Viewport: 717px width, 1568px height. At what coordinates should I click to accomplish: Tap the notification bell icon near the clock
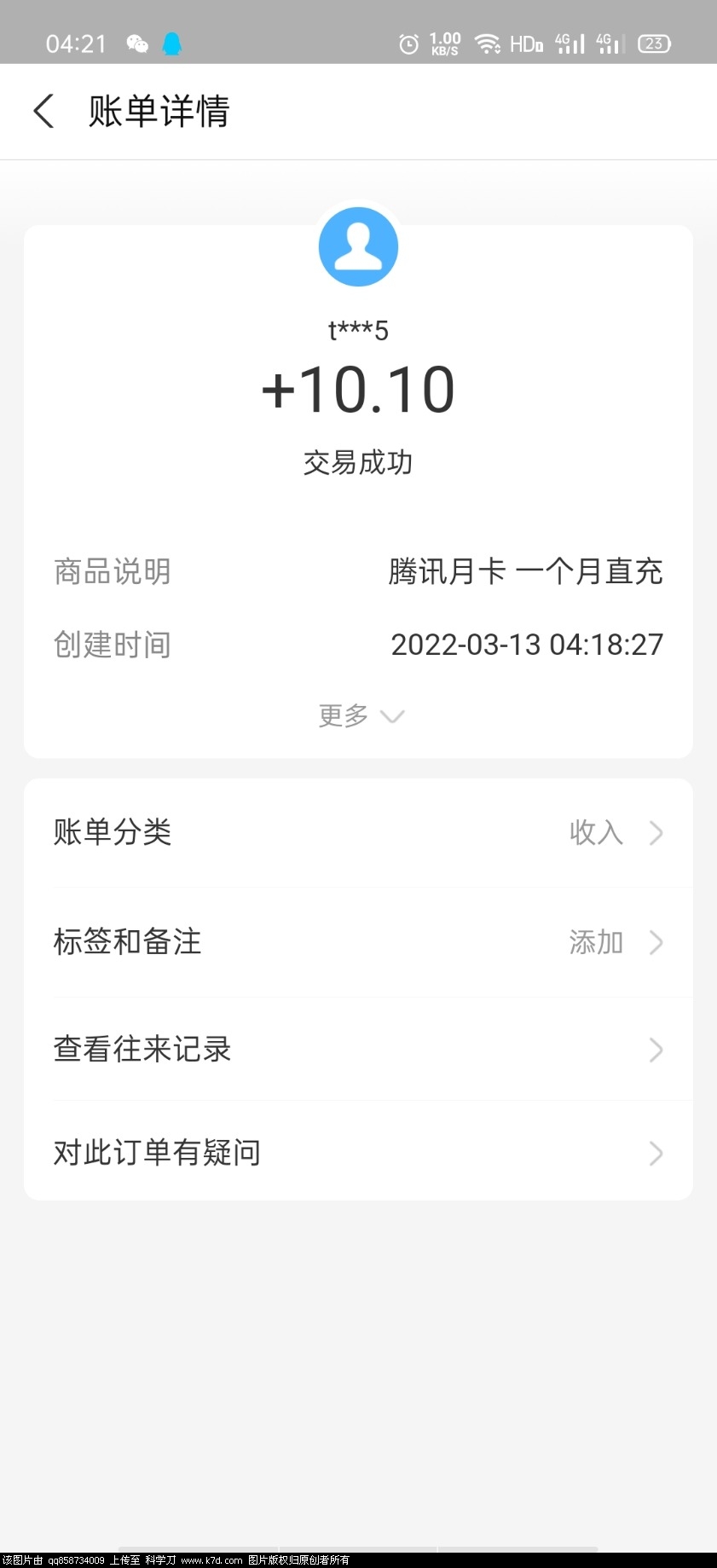[172, 43]
